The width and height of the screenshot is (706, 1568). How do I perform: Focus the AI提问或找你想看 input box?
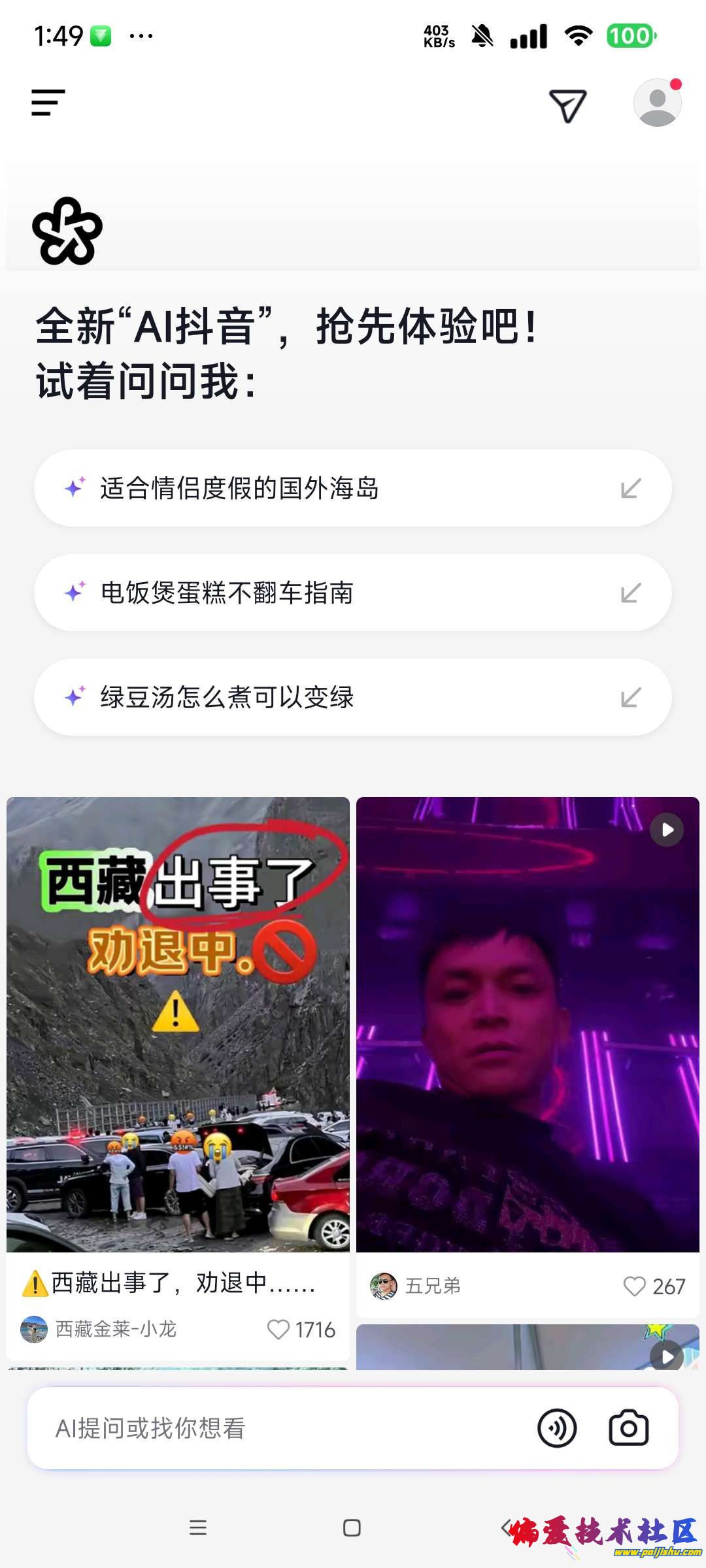tap(275, 1429)
